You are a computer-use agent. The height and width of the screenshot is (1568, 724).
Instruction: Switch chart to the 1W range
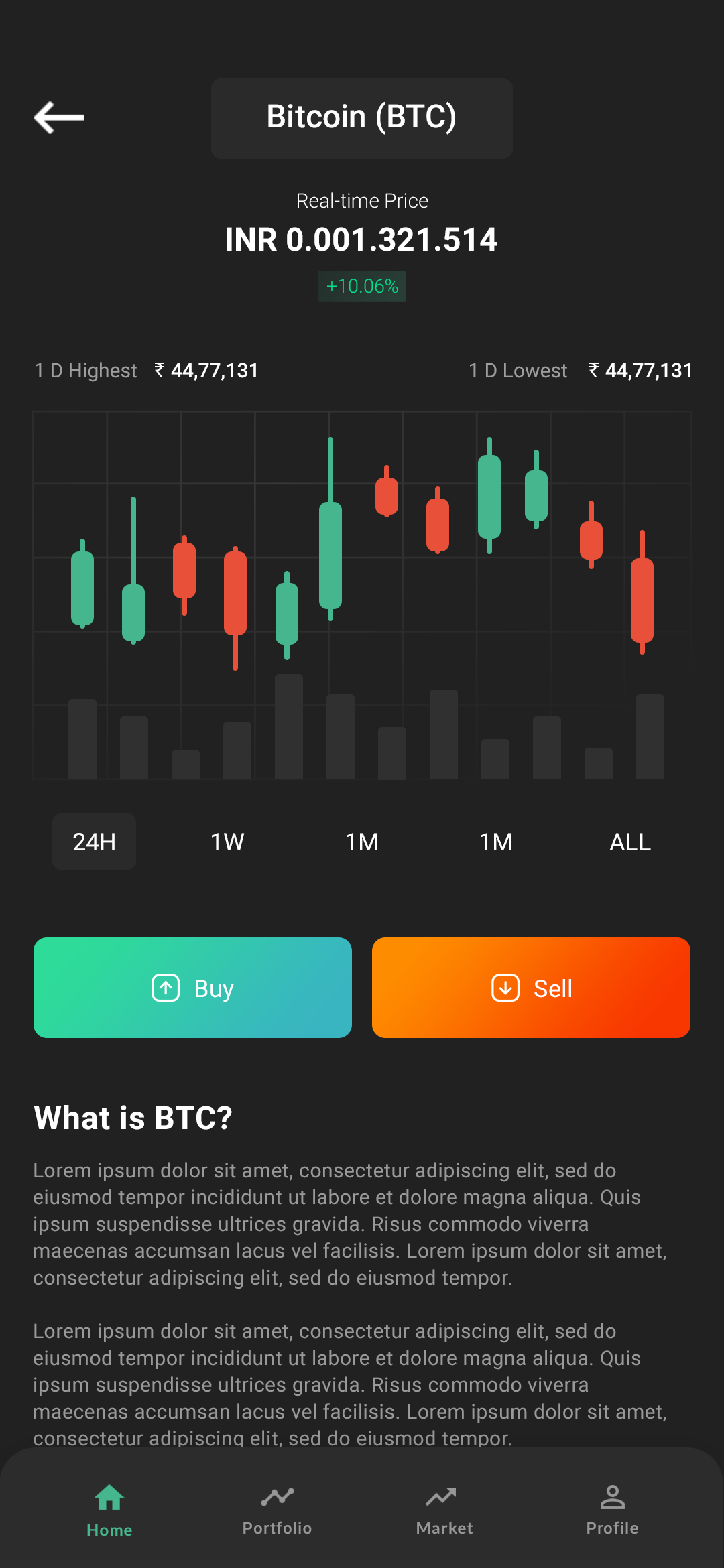pyautogui.click(x=227, y=842)
